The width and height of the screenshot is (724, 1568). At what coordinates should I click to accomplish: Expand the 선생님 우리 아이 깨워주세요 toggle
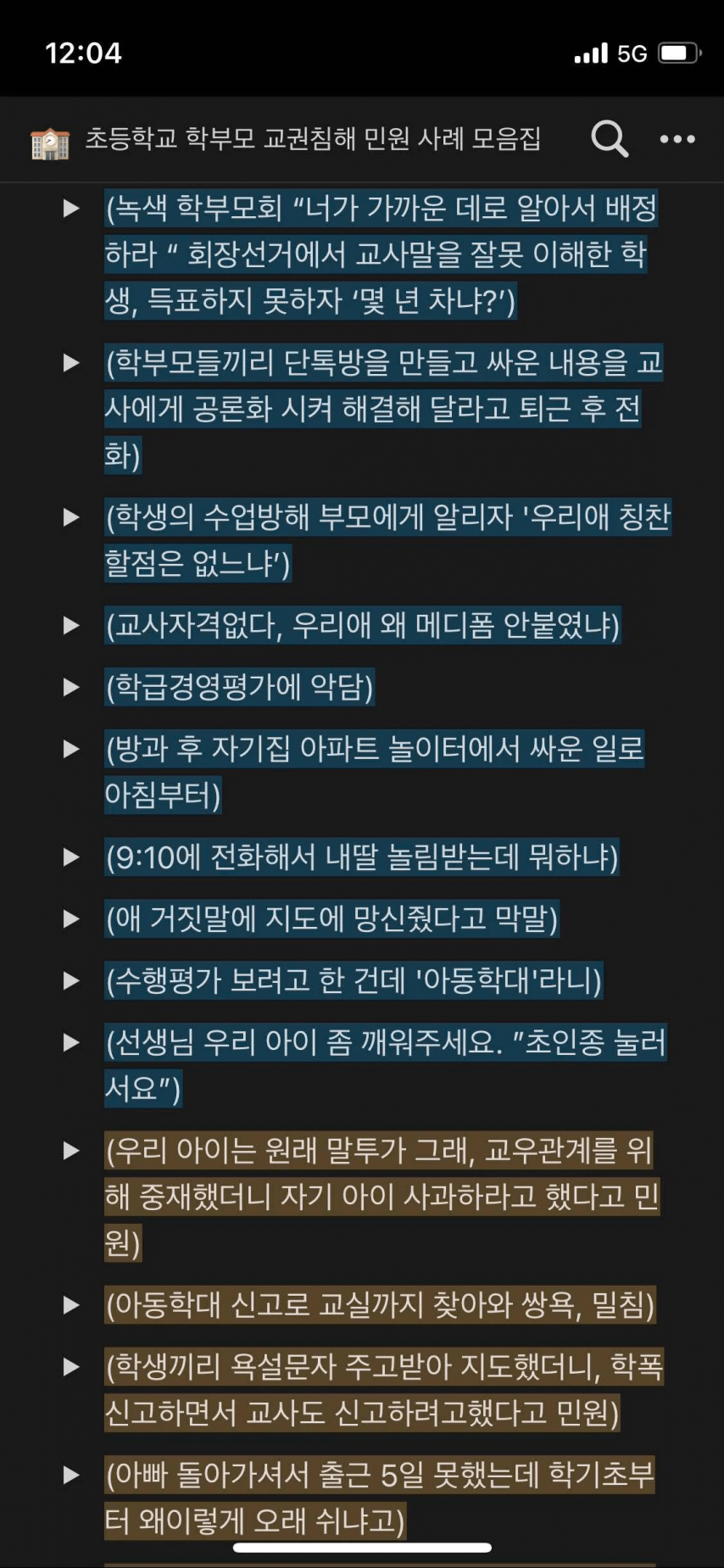pyautogui.click(x=72, y=1042)
